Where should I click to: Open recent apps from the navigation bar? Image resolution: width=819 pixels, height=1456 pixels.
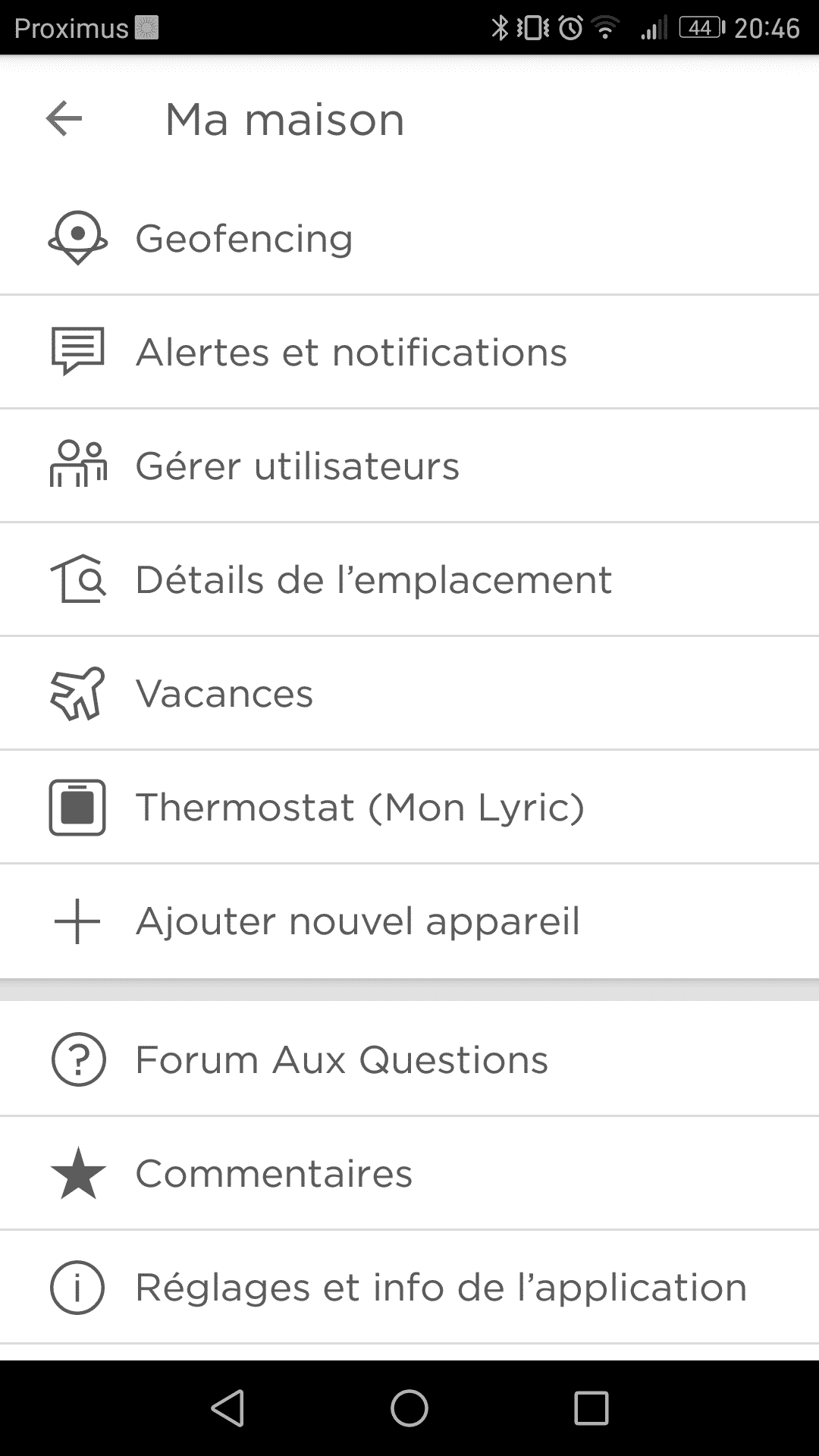pyautogui.click(x=591, y=1408)
